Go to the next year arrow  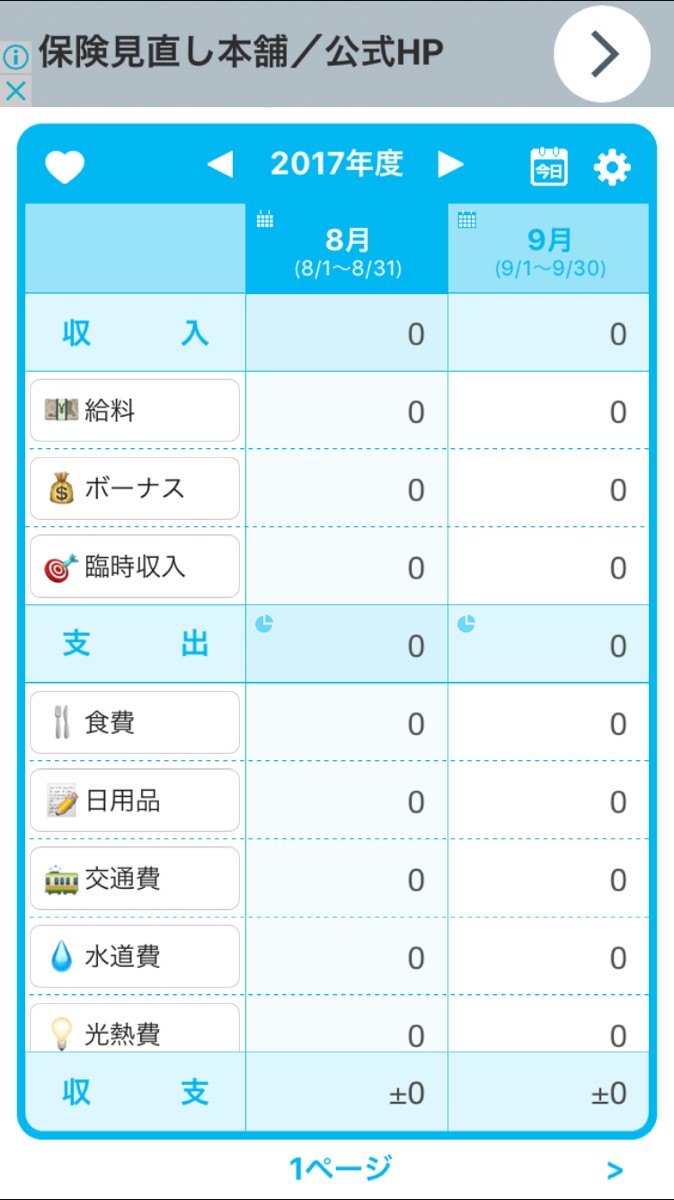451,165
